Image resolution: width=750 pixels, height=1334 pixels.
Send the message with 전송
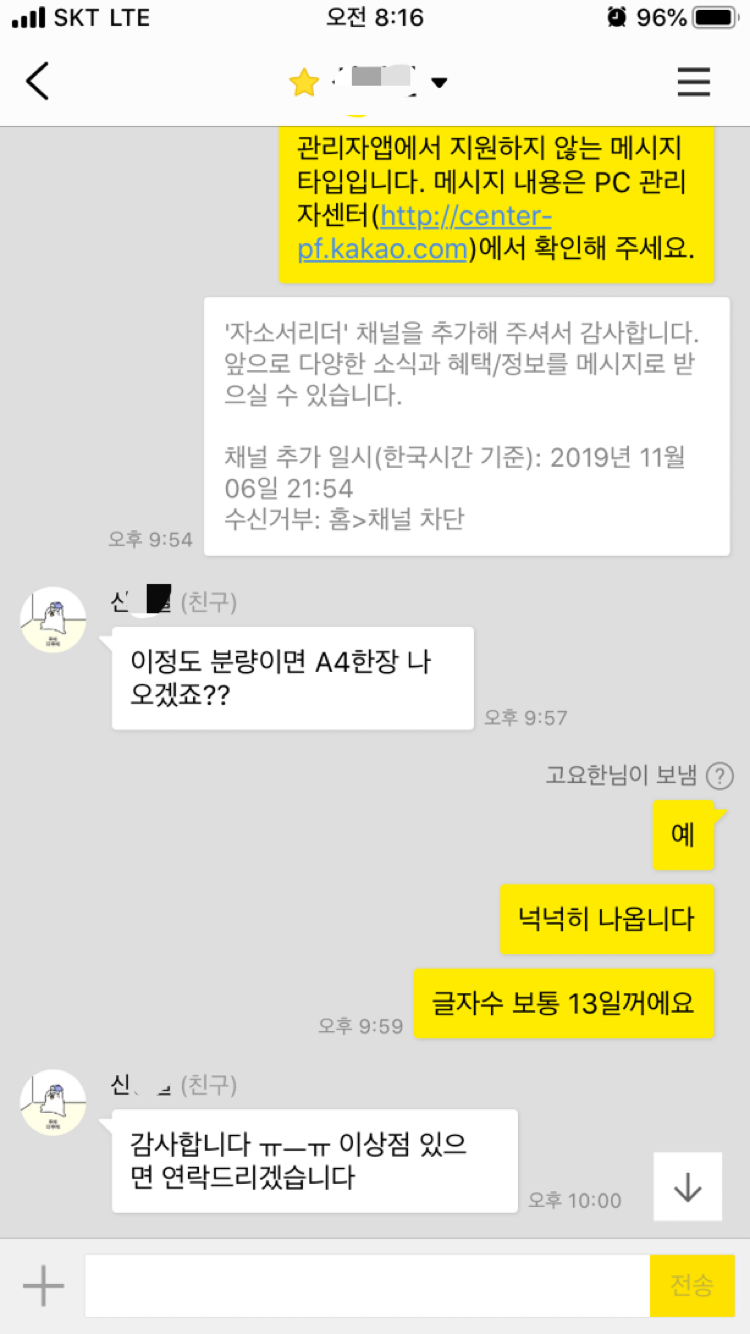coord(692,1286)
